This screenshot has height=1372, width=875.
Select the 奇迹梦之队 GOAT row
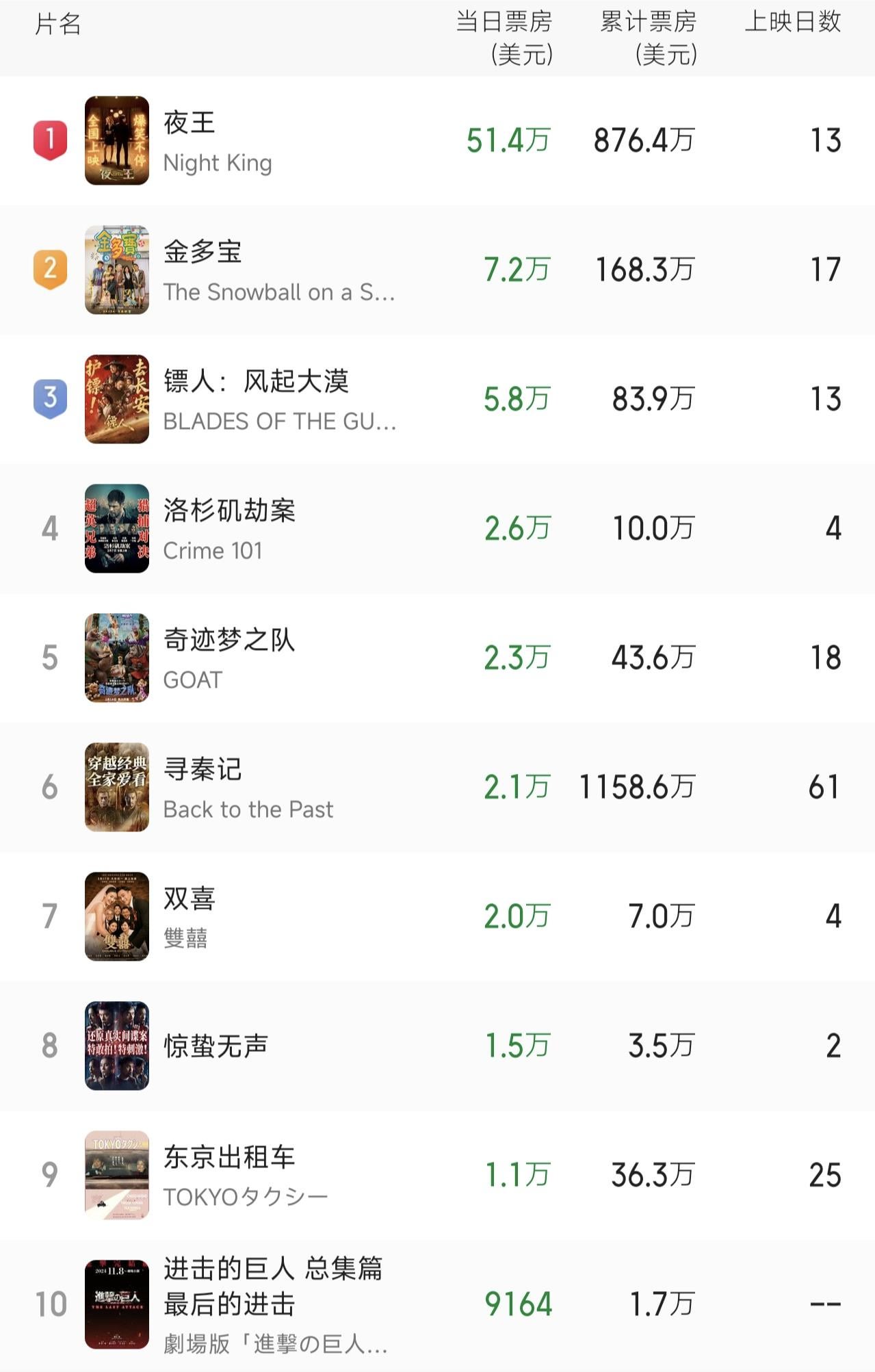[x=229, y=640]
